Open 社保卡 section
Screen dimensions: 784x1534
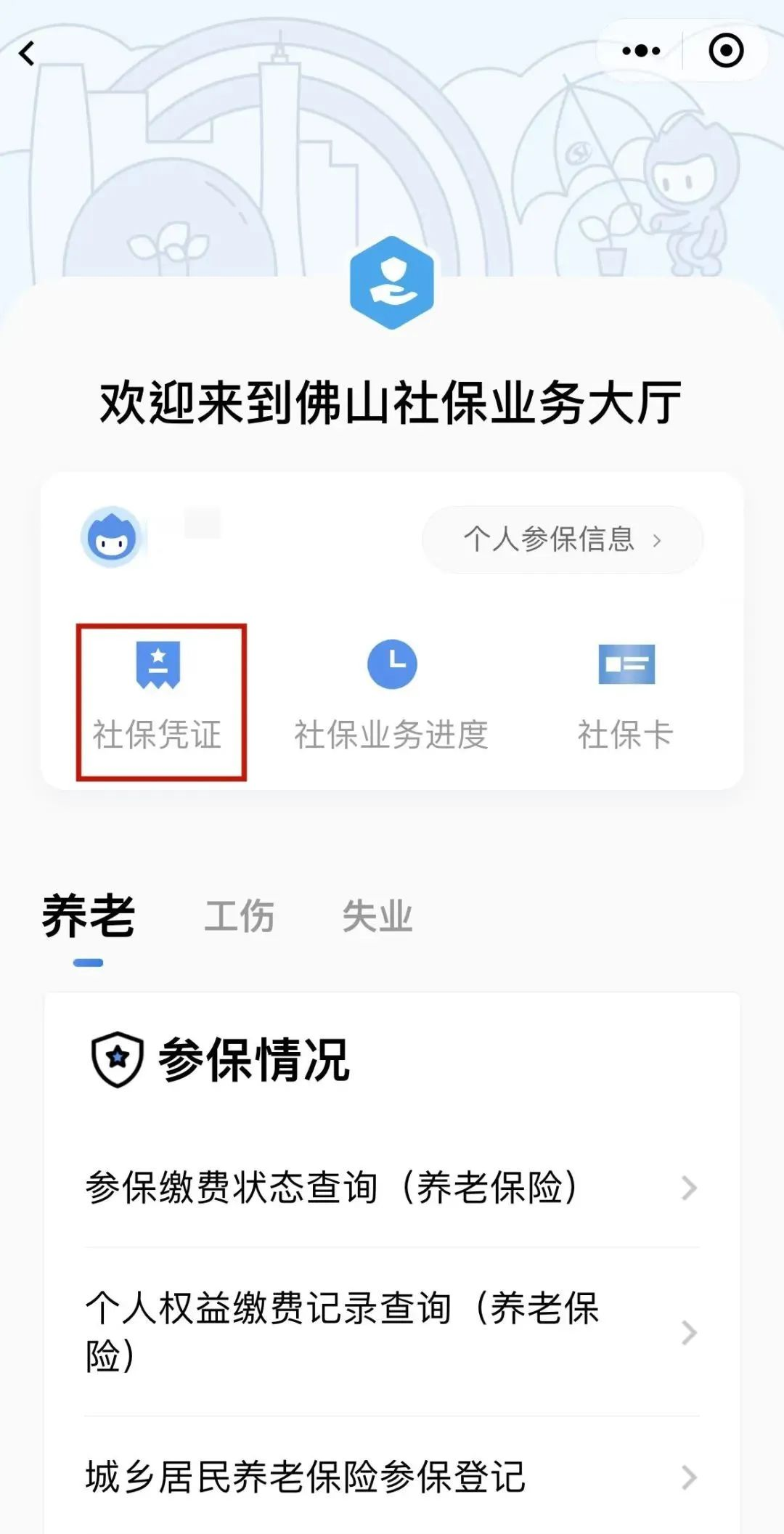pyautogui.click(x=626, y=697)
